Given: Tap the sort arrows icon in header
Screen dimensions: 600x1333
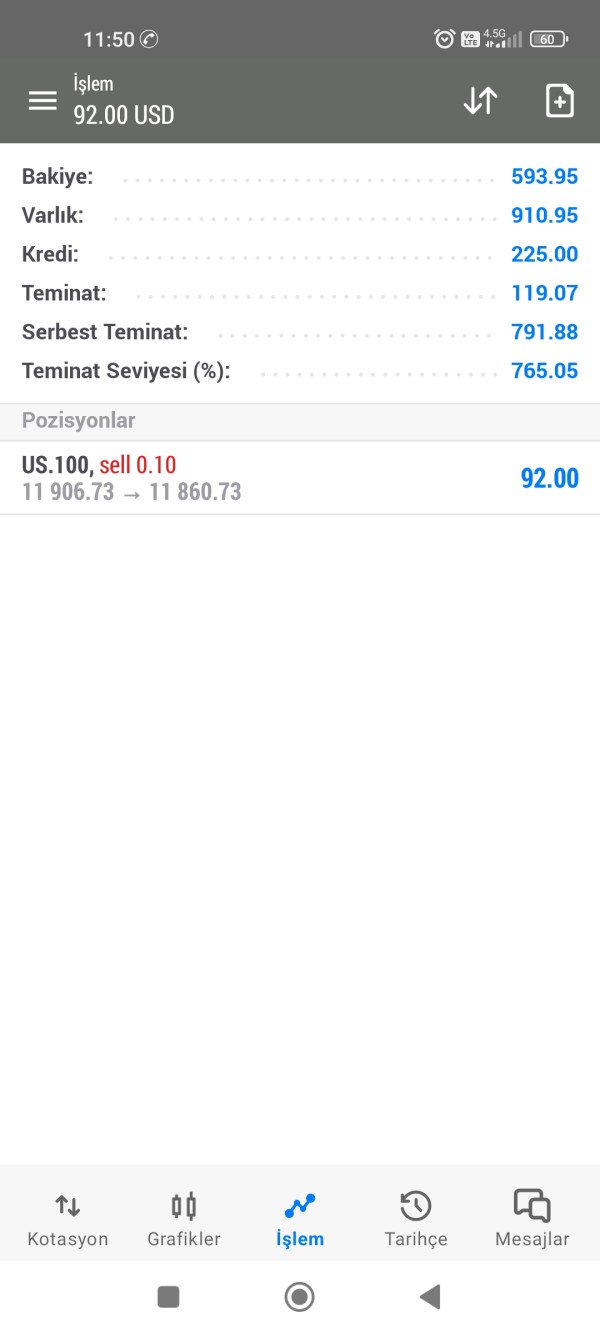Looking at the screenshot, I should [x=480, y=100].
